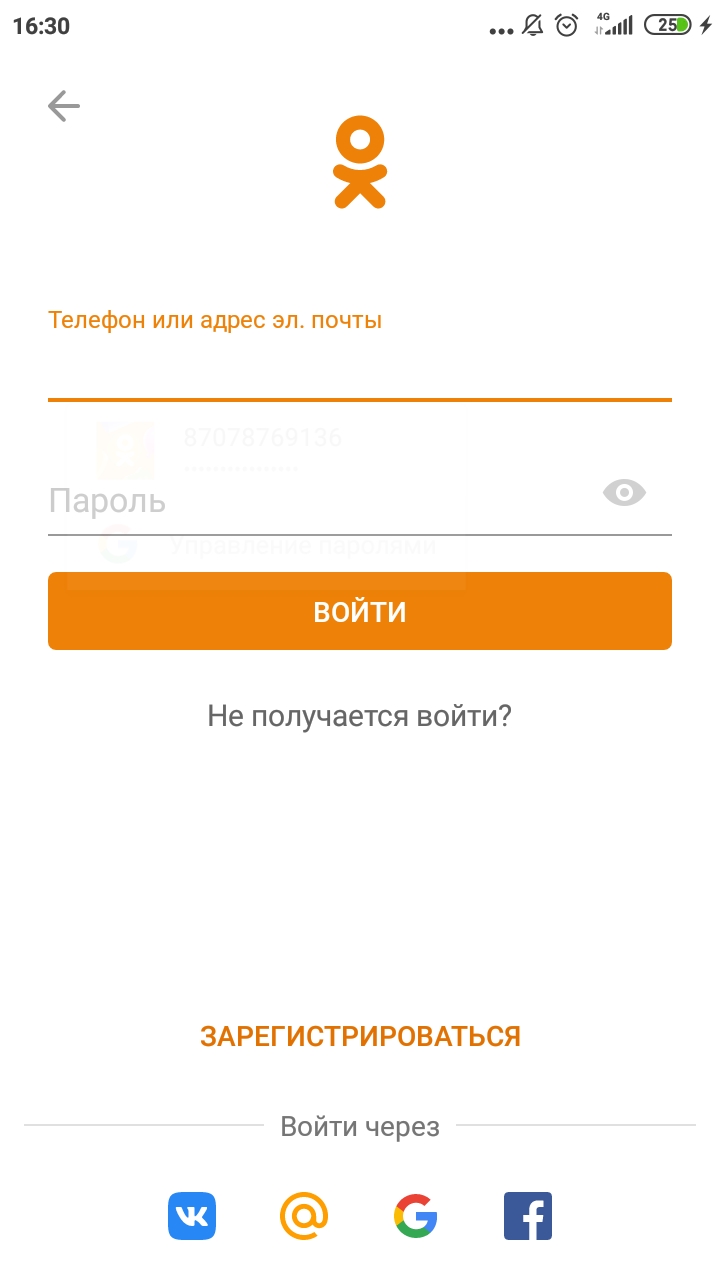The height and width of the screenshot is (1280, 720).
Task: Sign in with Google
Action: tap(416, 1216)
